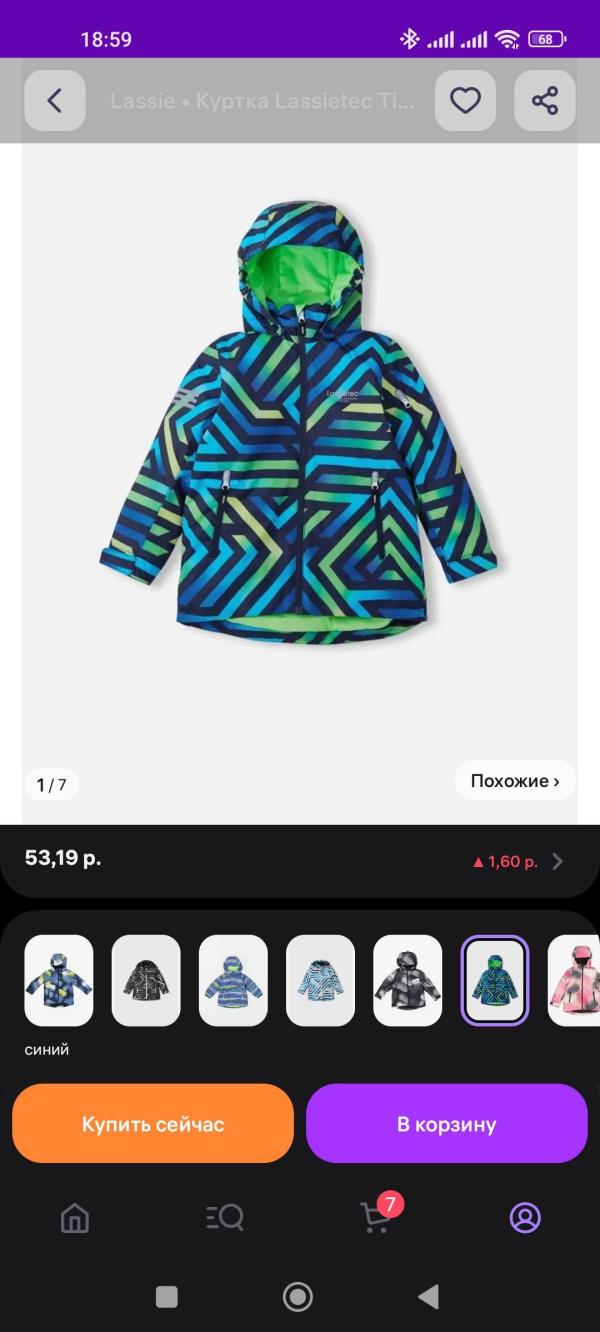
Task: Choose the gray and black jacket variant
Action: pos(408,980)
